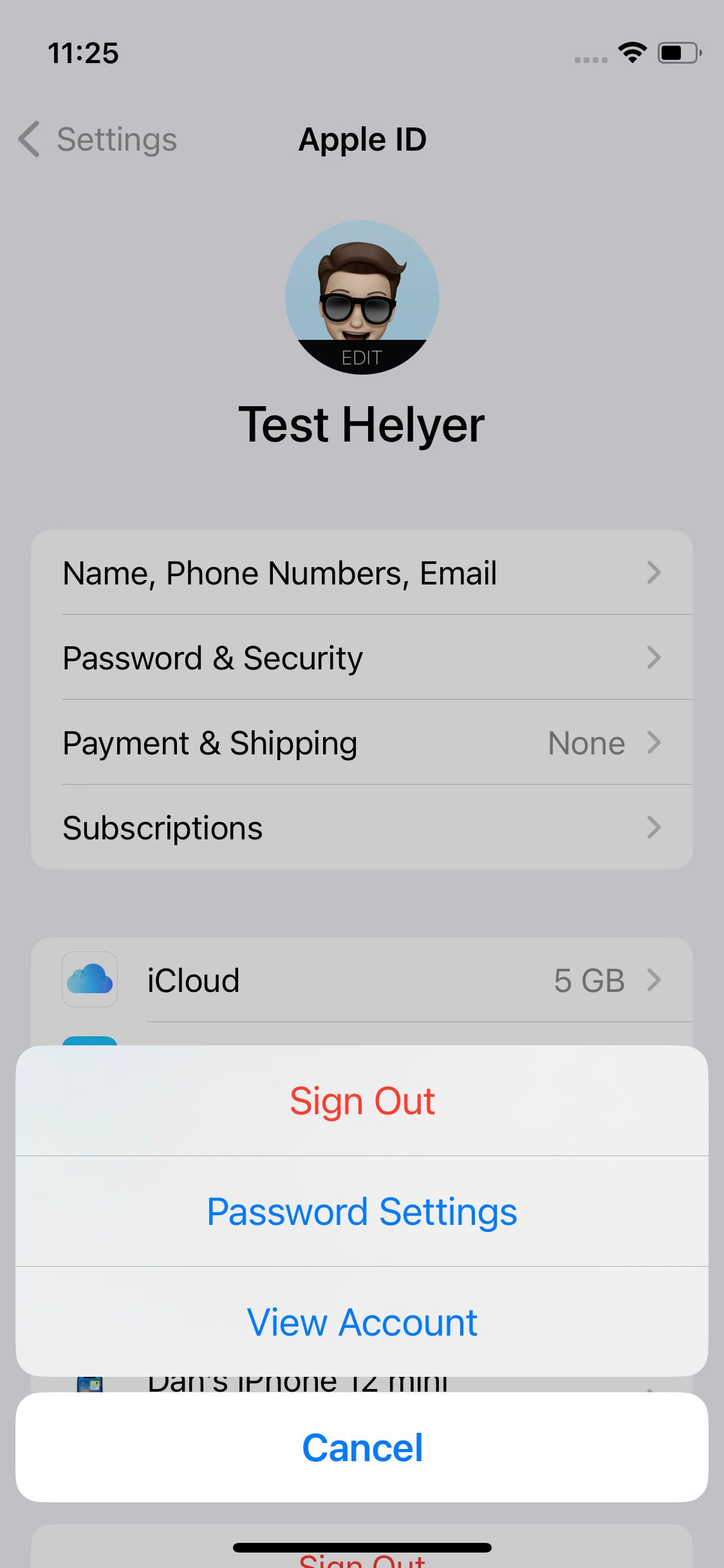Dismiss the sheet with Cancel

pyautogui.click(x=362, y=1448)
